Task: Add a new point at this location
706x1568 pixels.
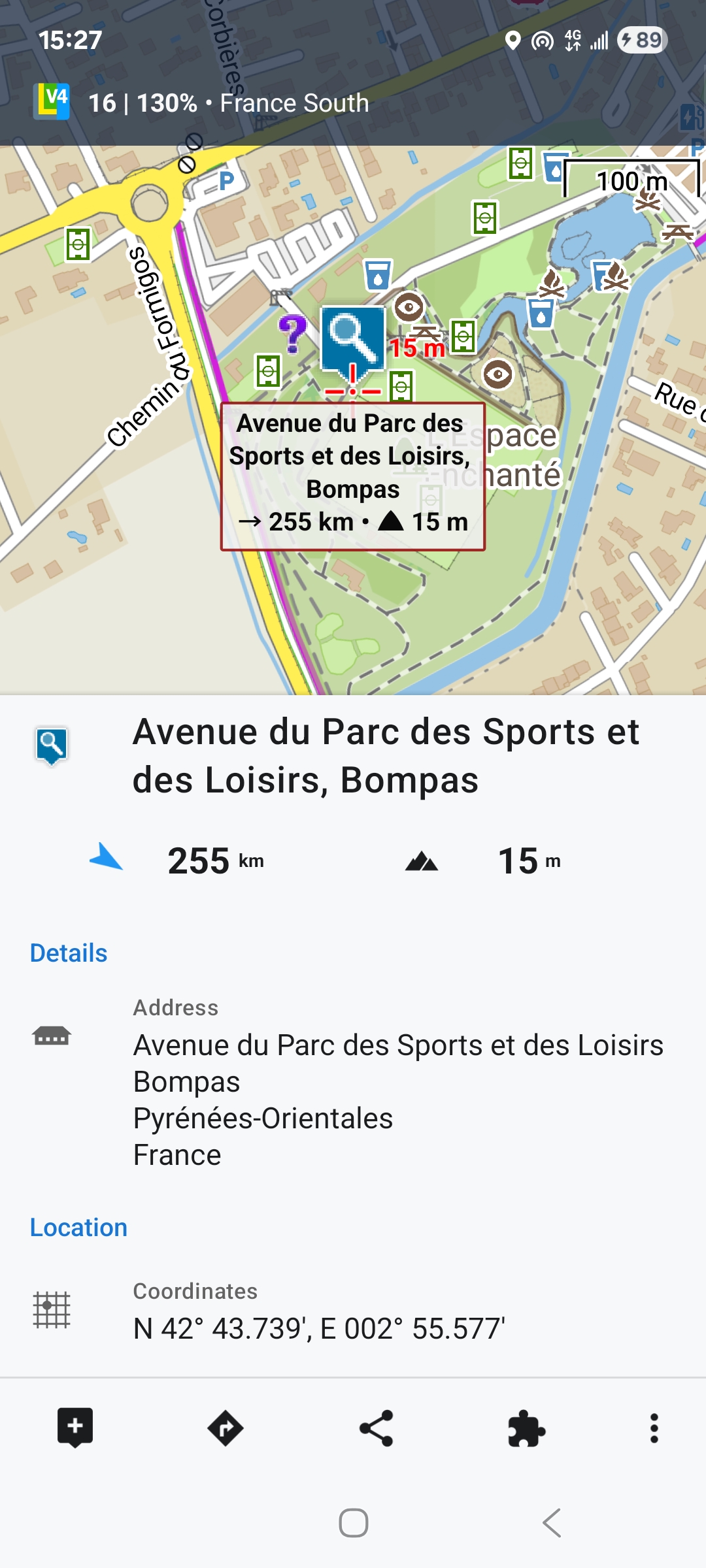Action: (75, 1428)
